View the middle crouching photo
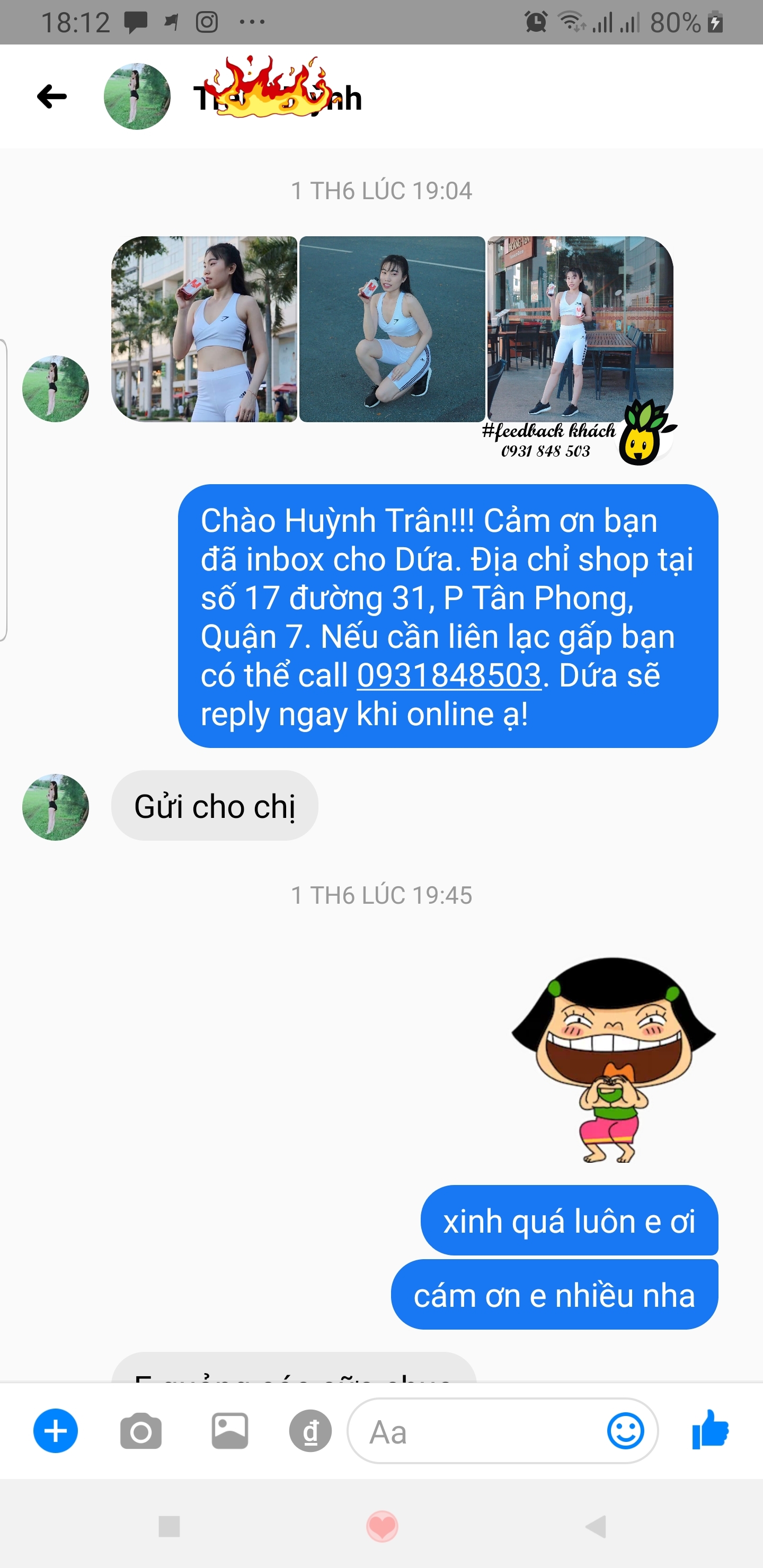This screenshot has height=1568, width=763. click(392, 329)
